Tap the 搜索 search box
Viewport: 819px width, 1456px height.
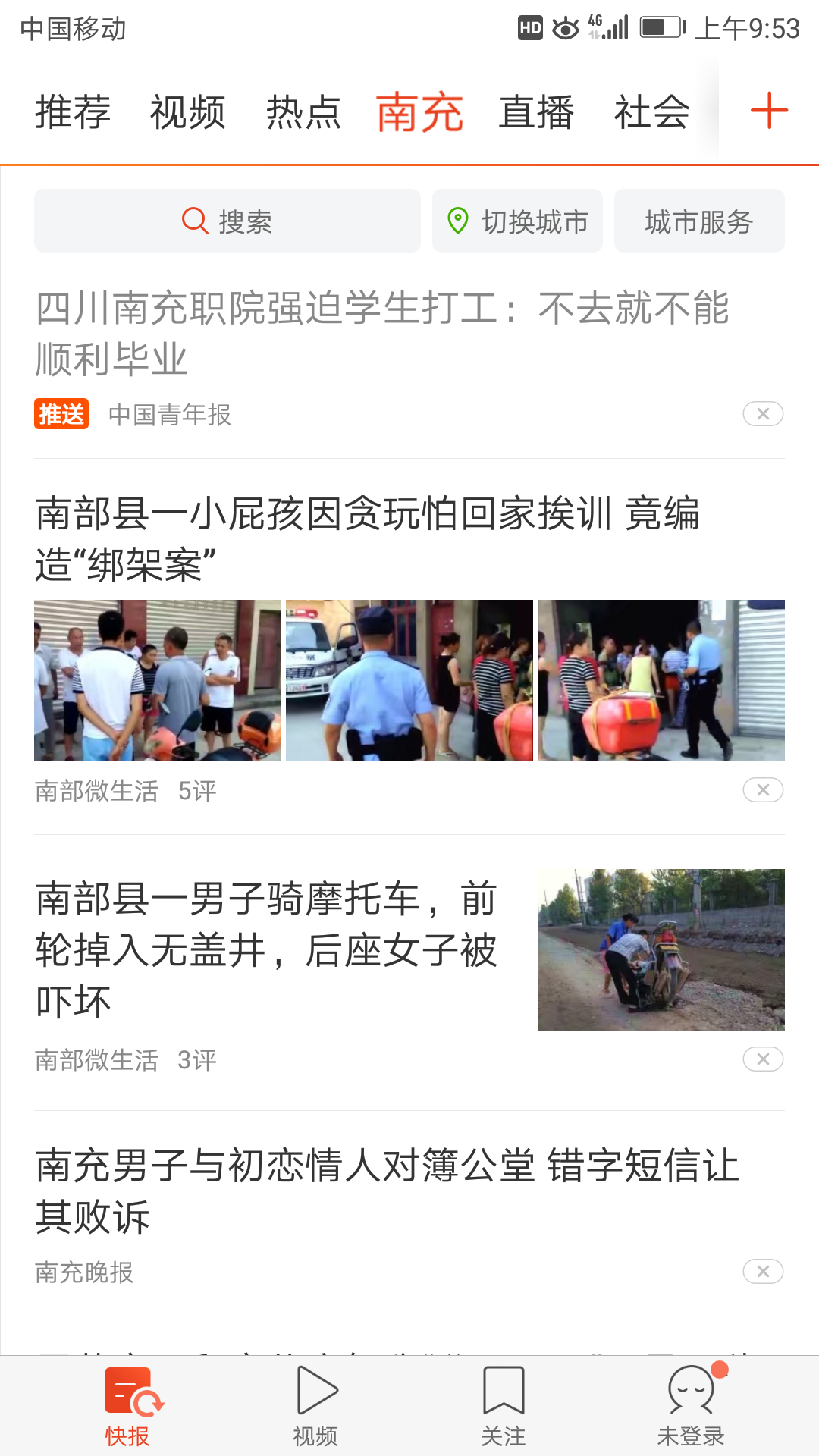click(227, 221)
